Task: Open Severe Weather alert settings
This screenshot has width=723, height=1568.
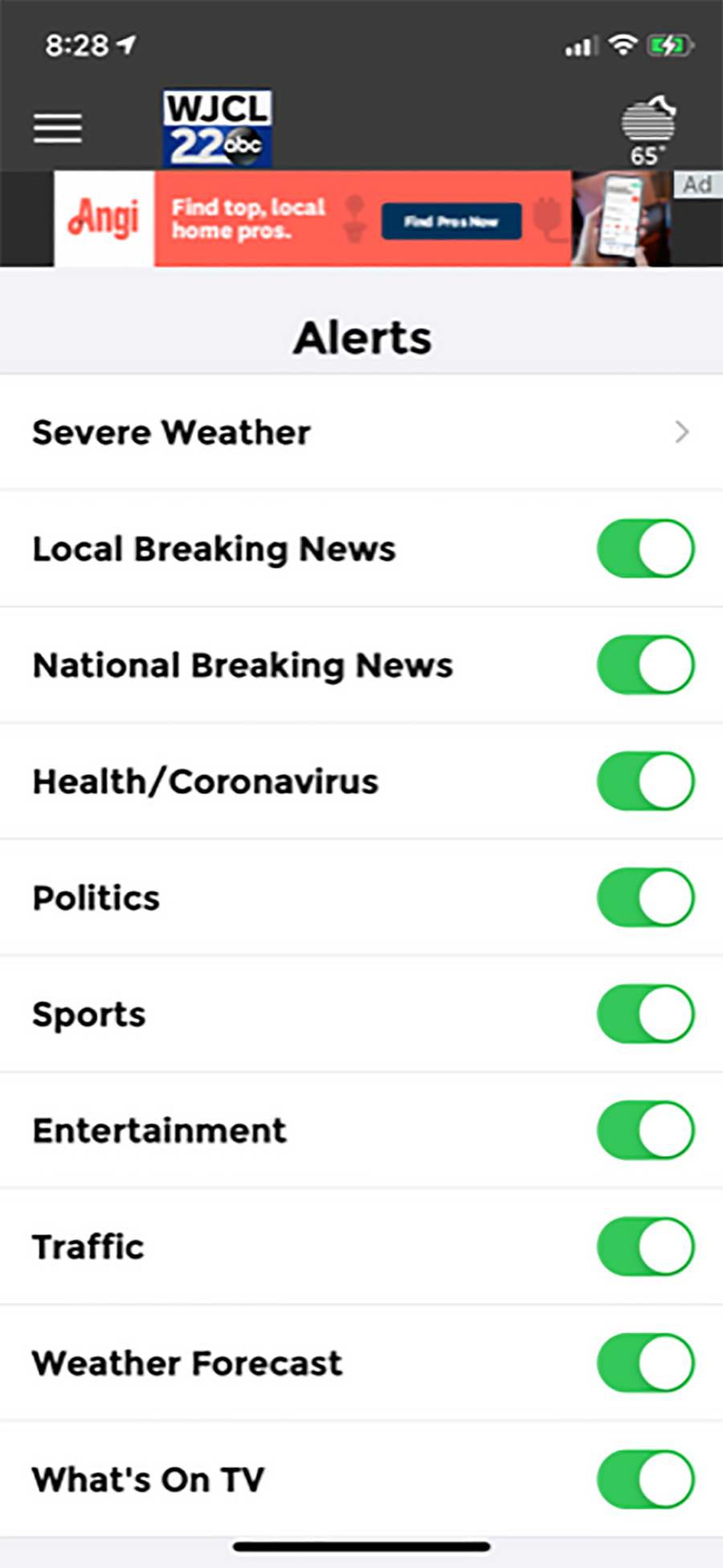Action: (x=361, y=432)
